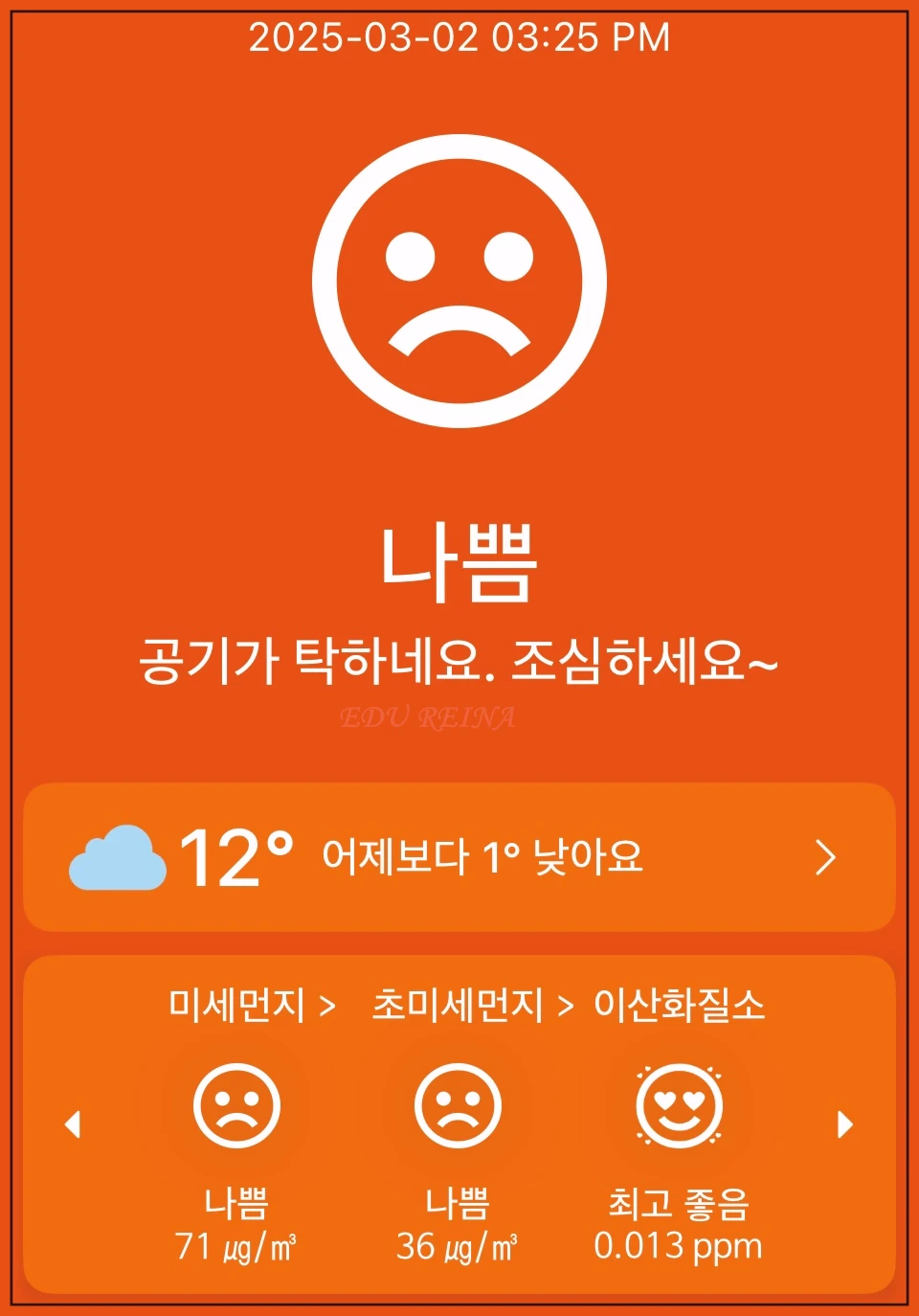919x1316 pixels.
Task: Tap the large sad face air quality icon
Action: (x=459, y=279)
